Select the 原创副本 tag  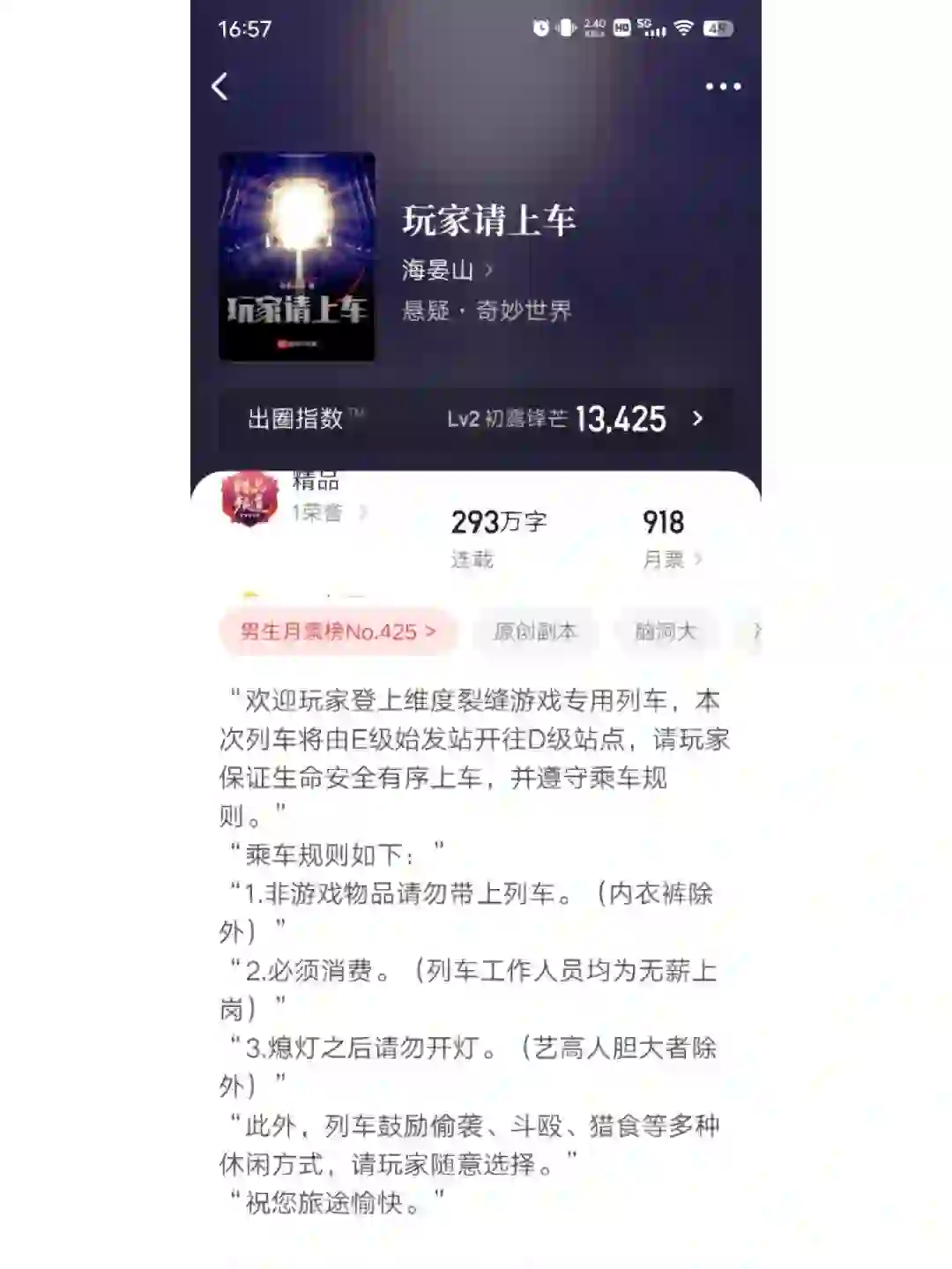pyautogui.click(x=535, y=631)
